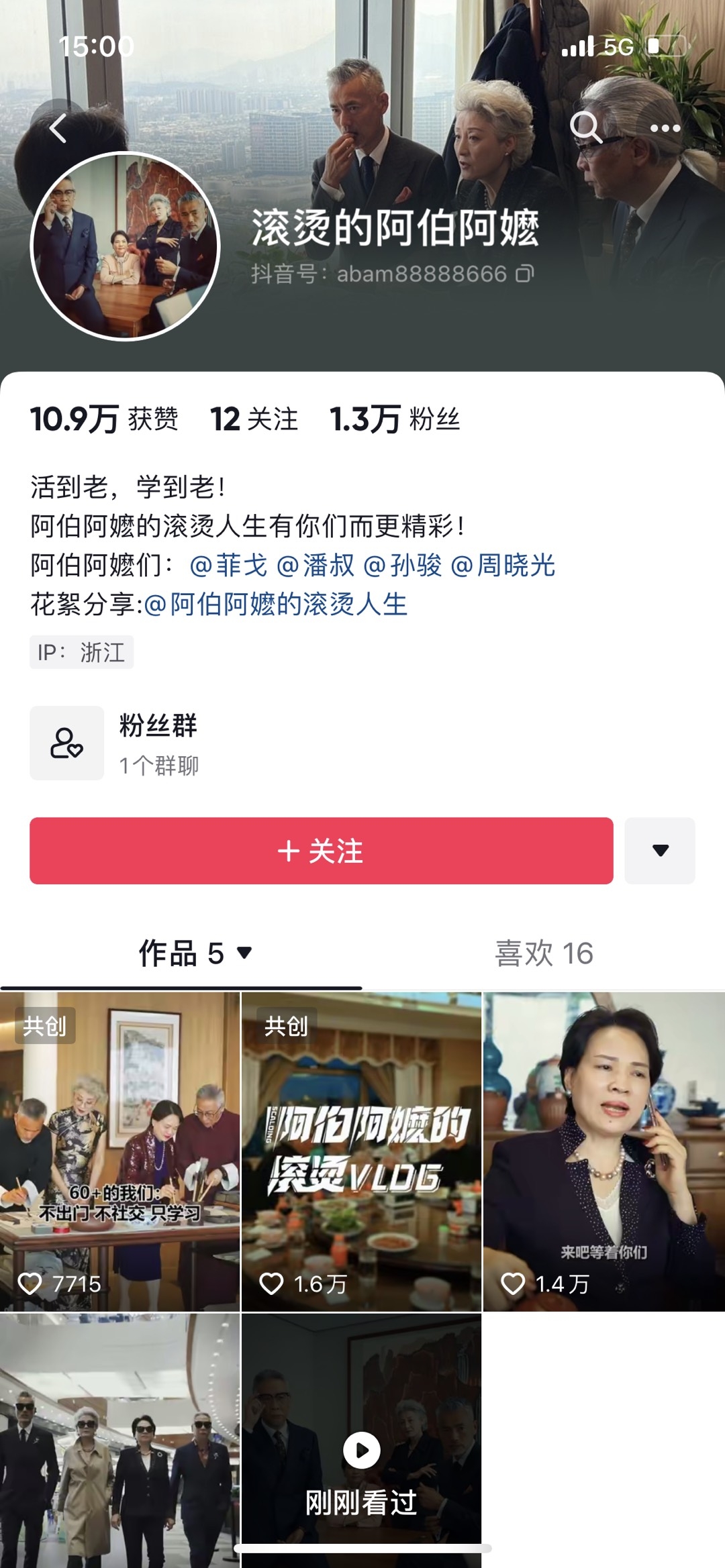Copy the Douyin ID abam88888666
This screenshot has width=725, height=1568.
pyautogui.click(x=524, y=273)
